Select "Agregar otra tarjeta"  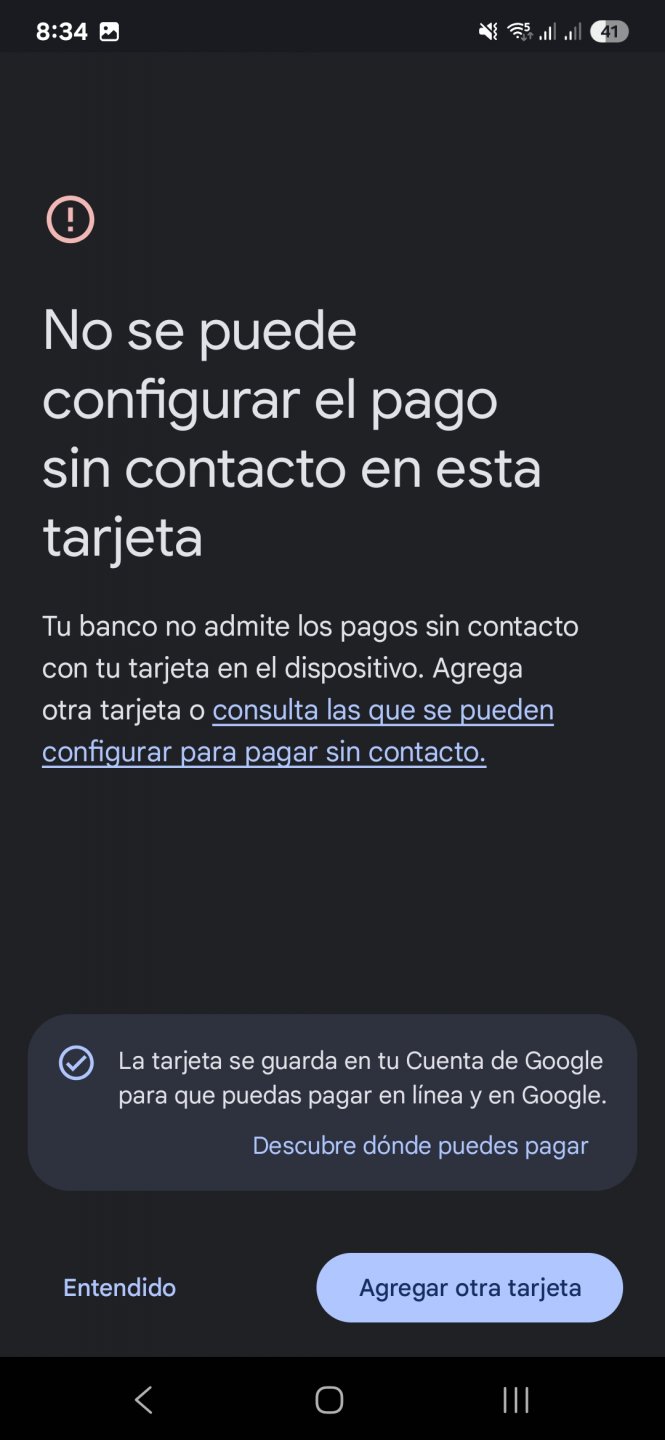470,1288
